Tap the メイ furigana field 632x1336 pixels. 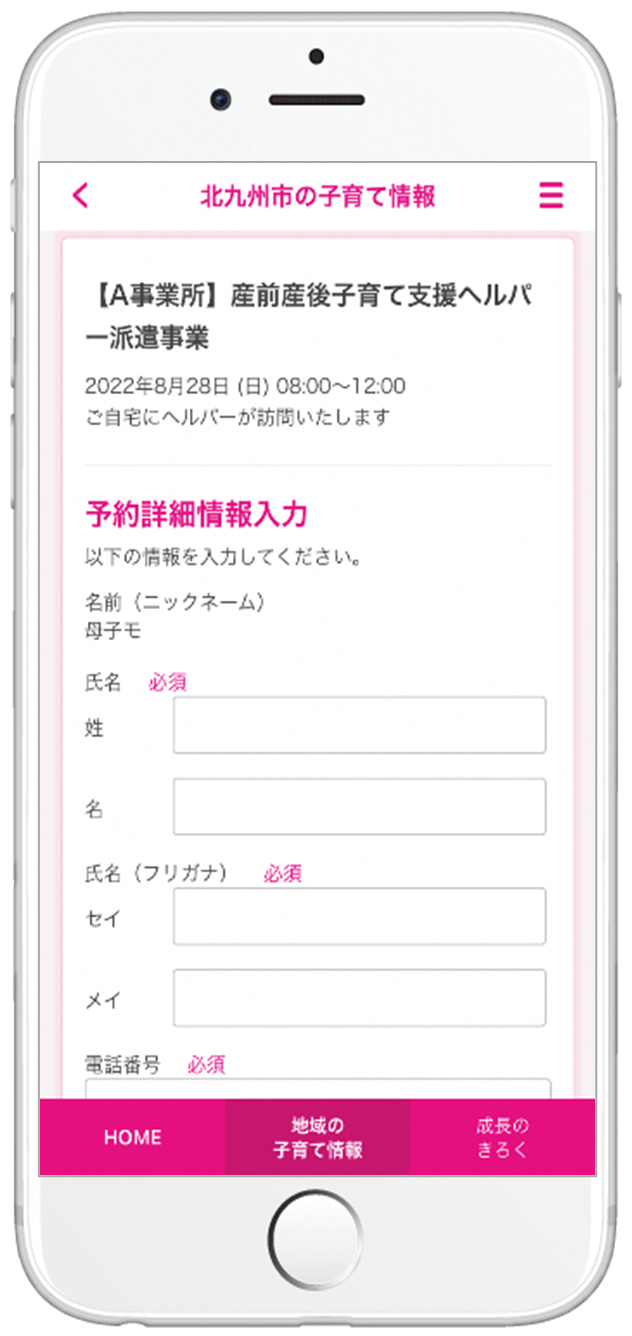(x=360, y=998)
